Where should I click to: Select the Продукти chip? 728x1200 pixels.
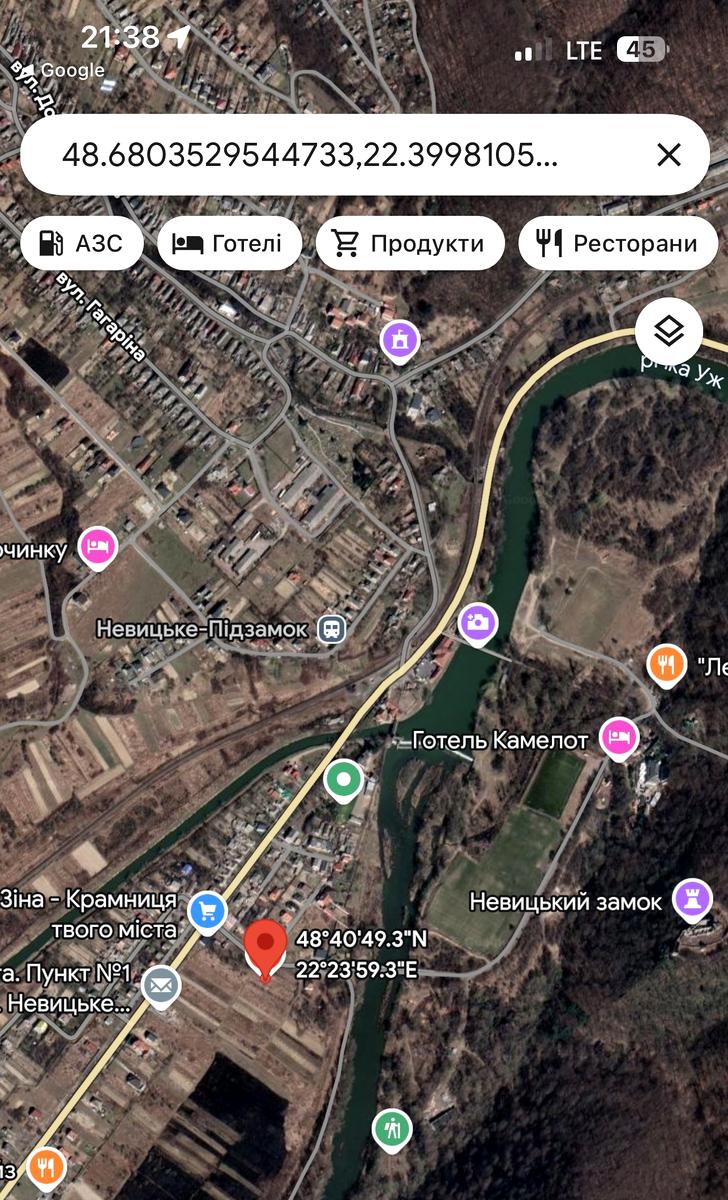409,243
